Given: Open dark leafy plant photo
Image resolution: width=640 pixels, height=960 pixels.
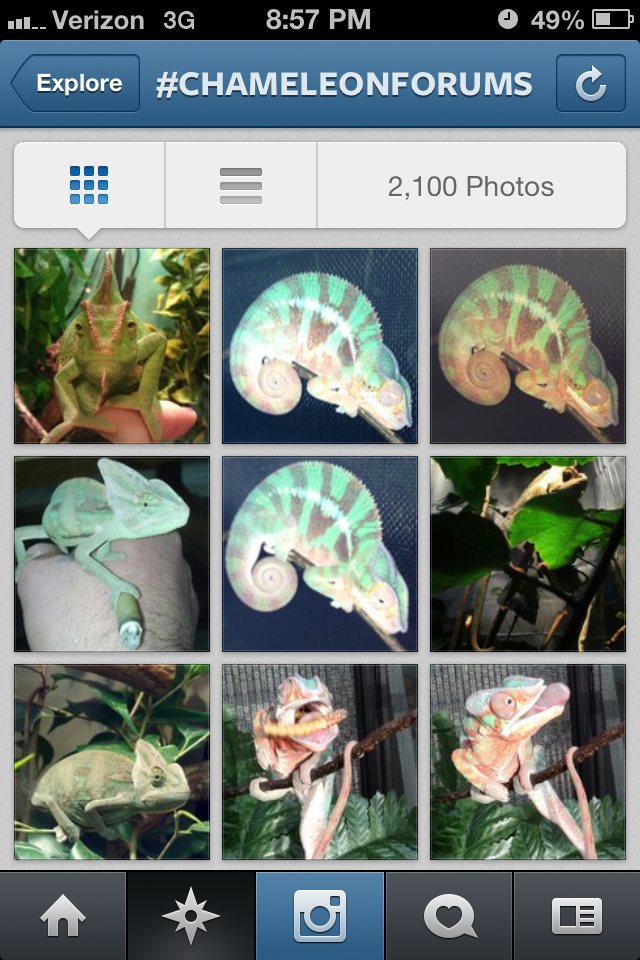Looking at the screenshot, I should point(528,554).
